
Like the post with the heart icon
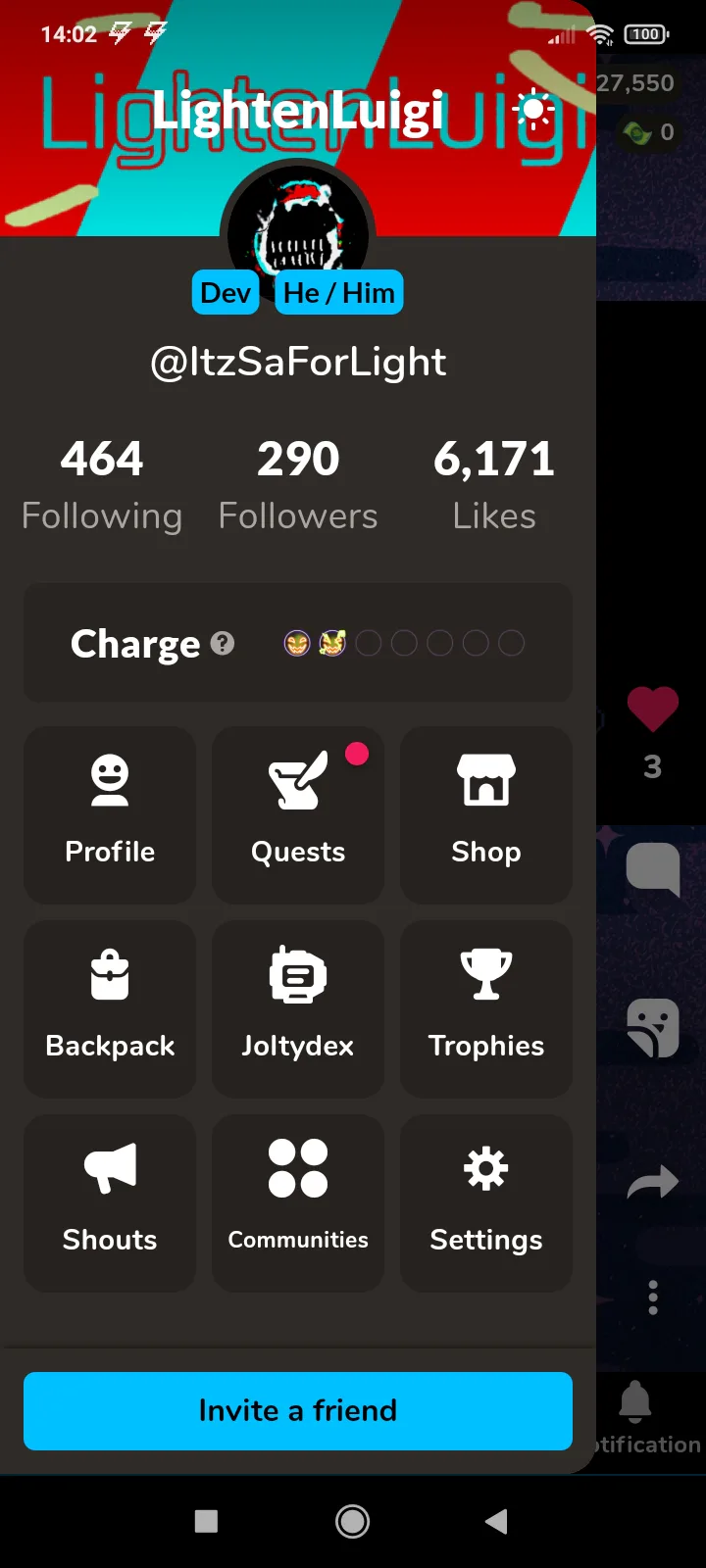pos(653,709)
